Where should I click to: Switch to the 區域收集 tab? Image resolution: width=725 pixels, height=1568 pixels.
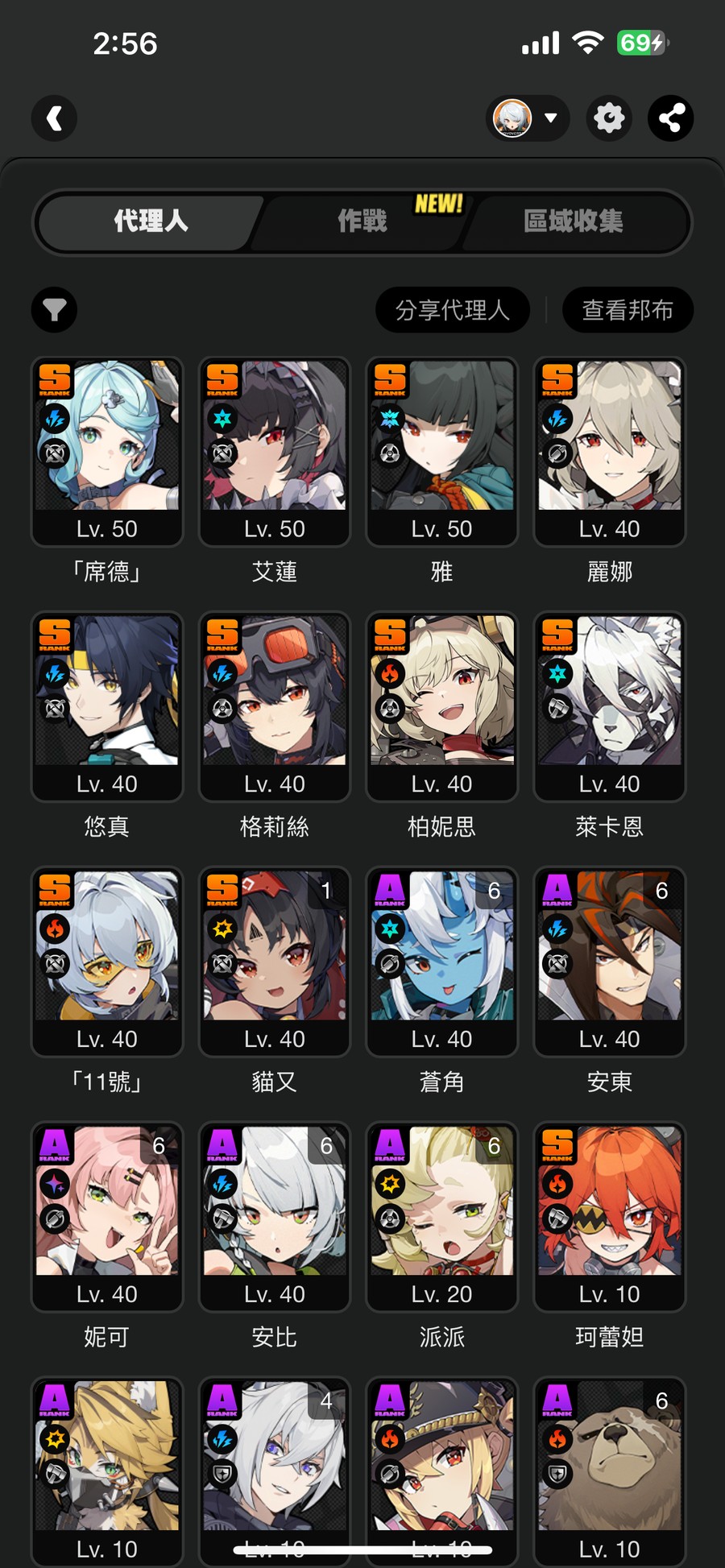pyautogui.click(x=573, y=221)
